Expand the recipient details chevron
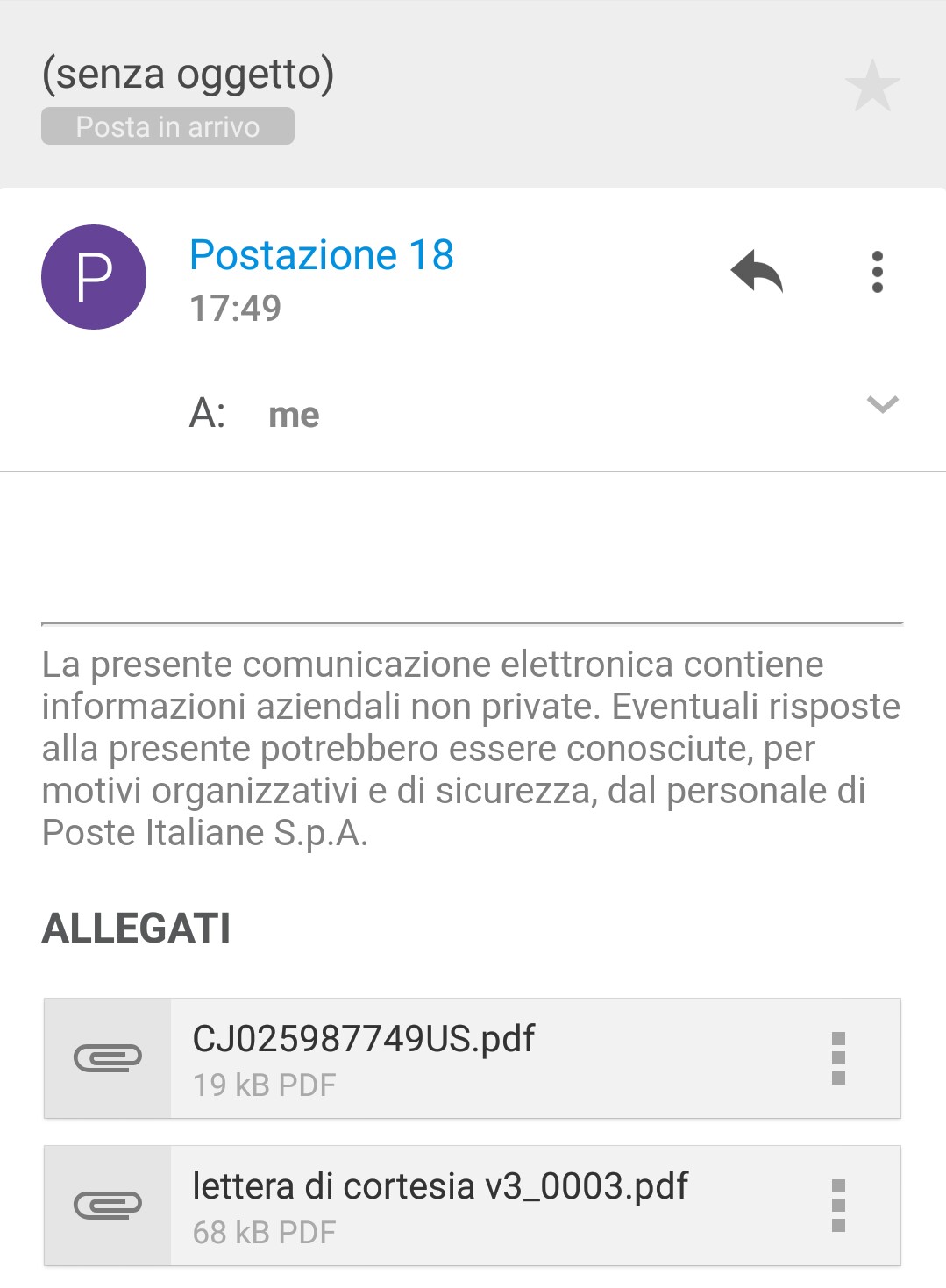Viewport: 946px width, 1288px height. click(882, 404)
